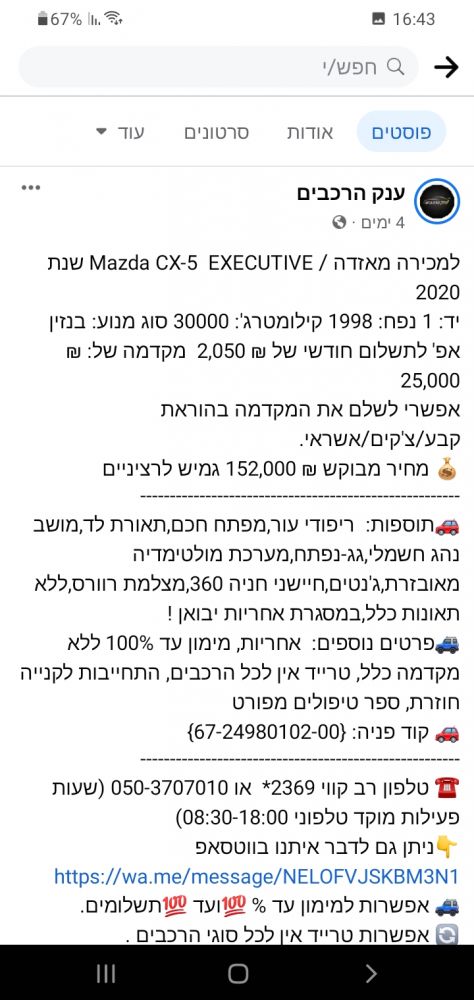Expand the עוד dropdown tab
The width and height of the screenshot is (474, 1000).
(x=121, y=132)
